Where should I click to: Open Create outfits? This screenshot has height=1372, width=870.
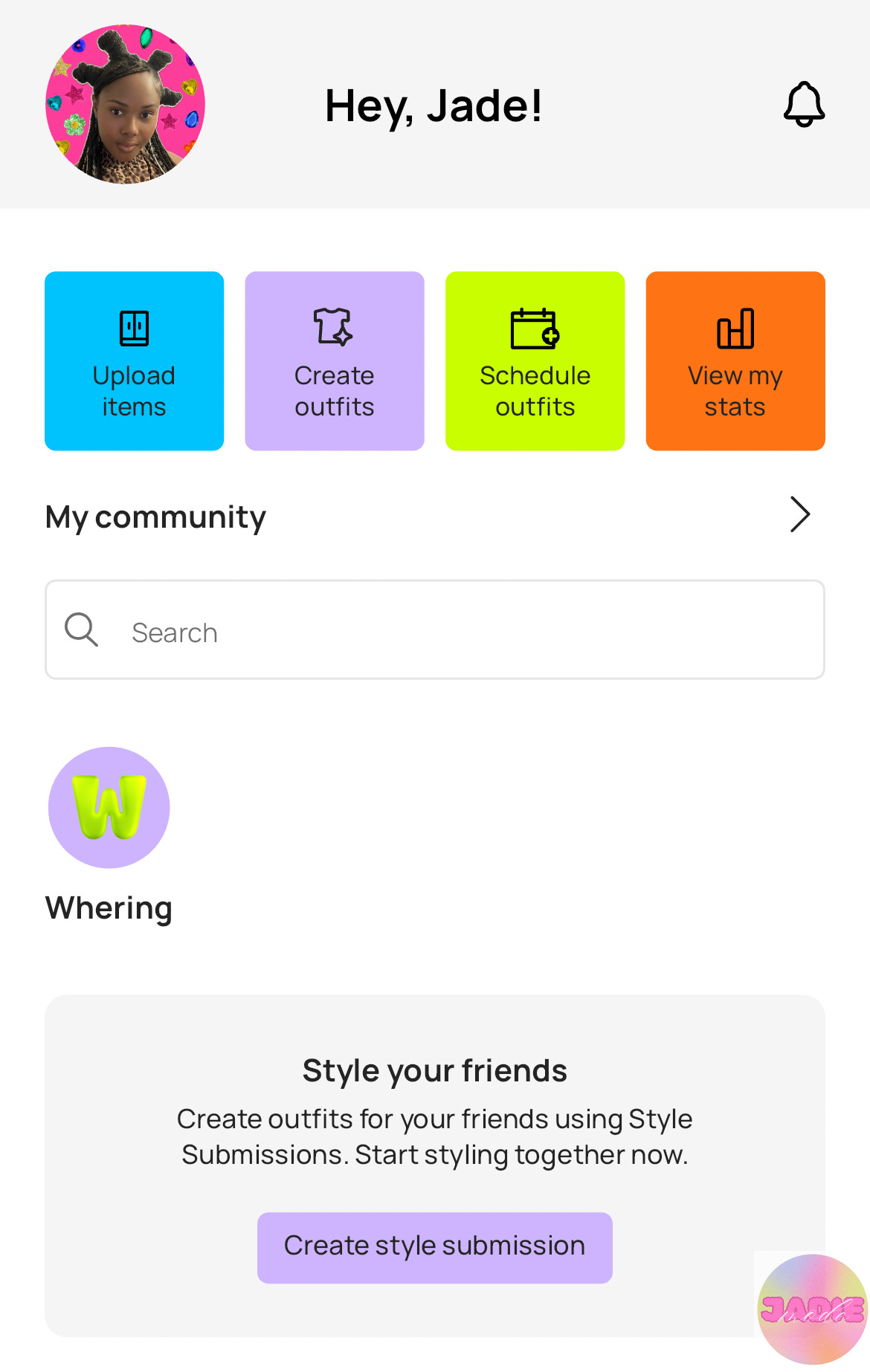[335, 361]
